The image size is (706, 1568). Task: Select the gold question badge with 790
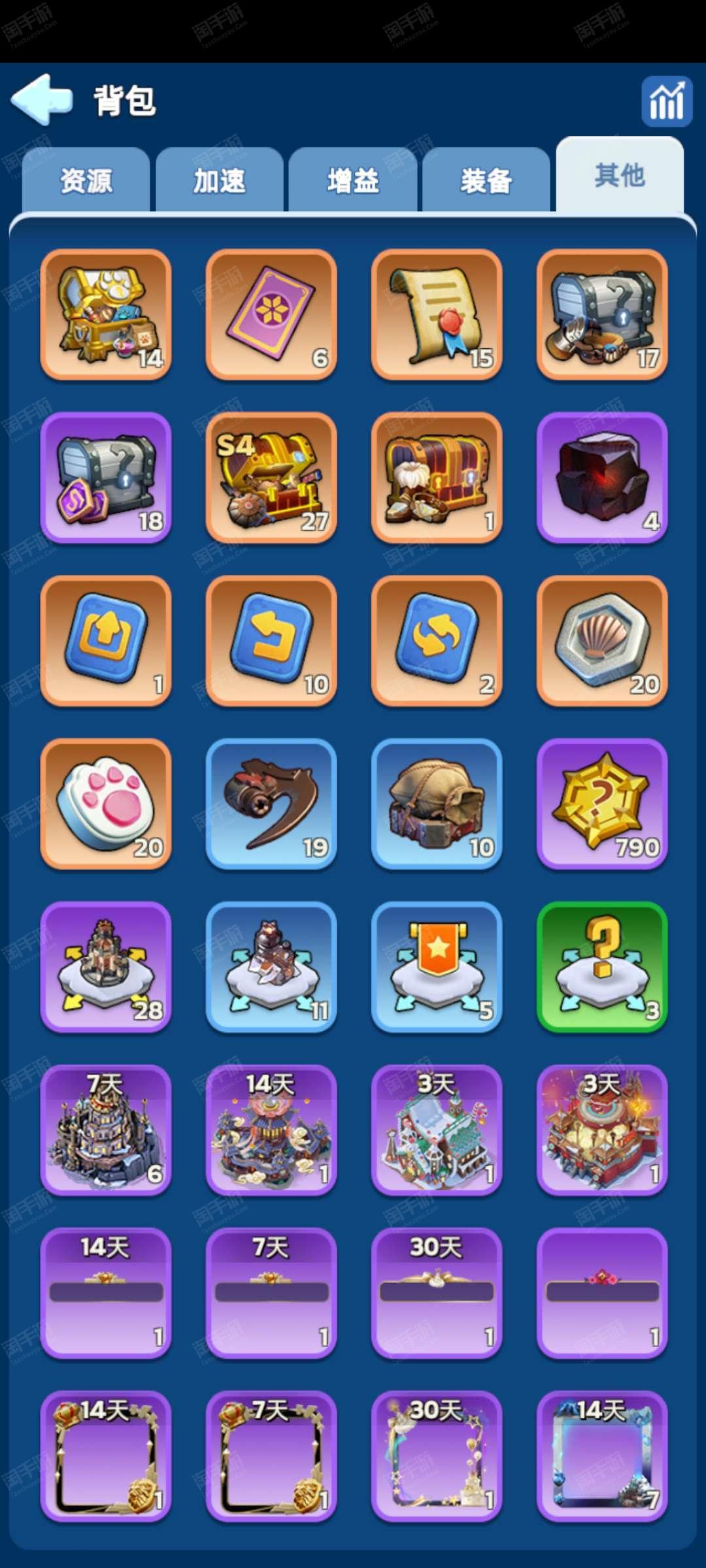pyautogui.click(x=602, y=804)
